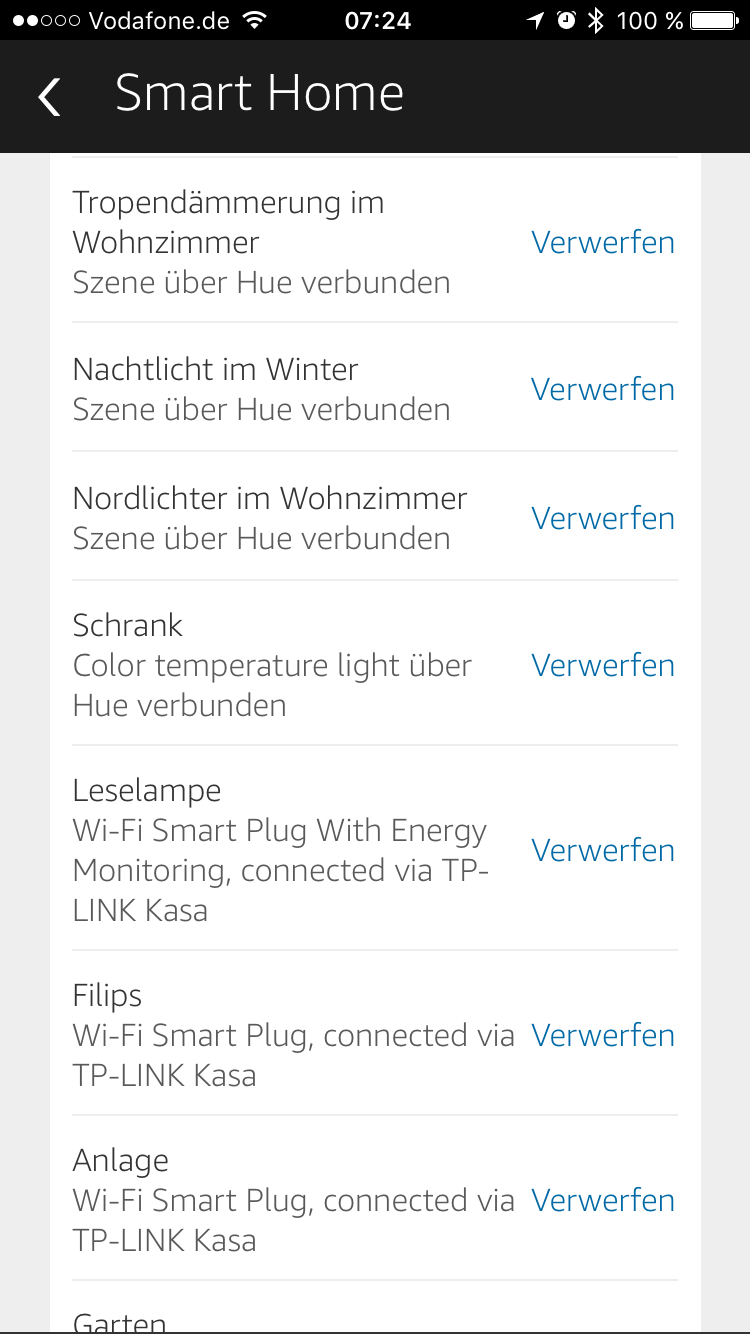
Task: Tap Verwerfen beside Leselampe
Action: click(x=603, y=850)
